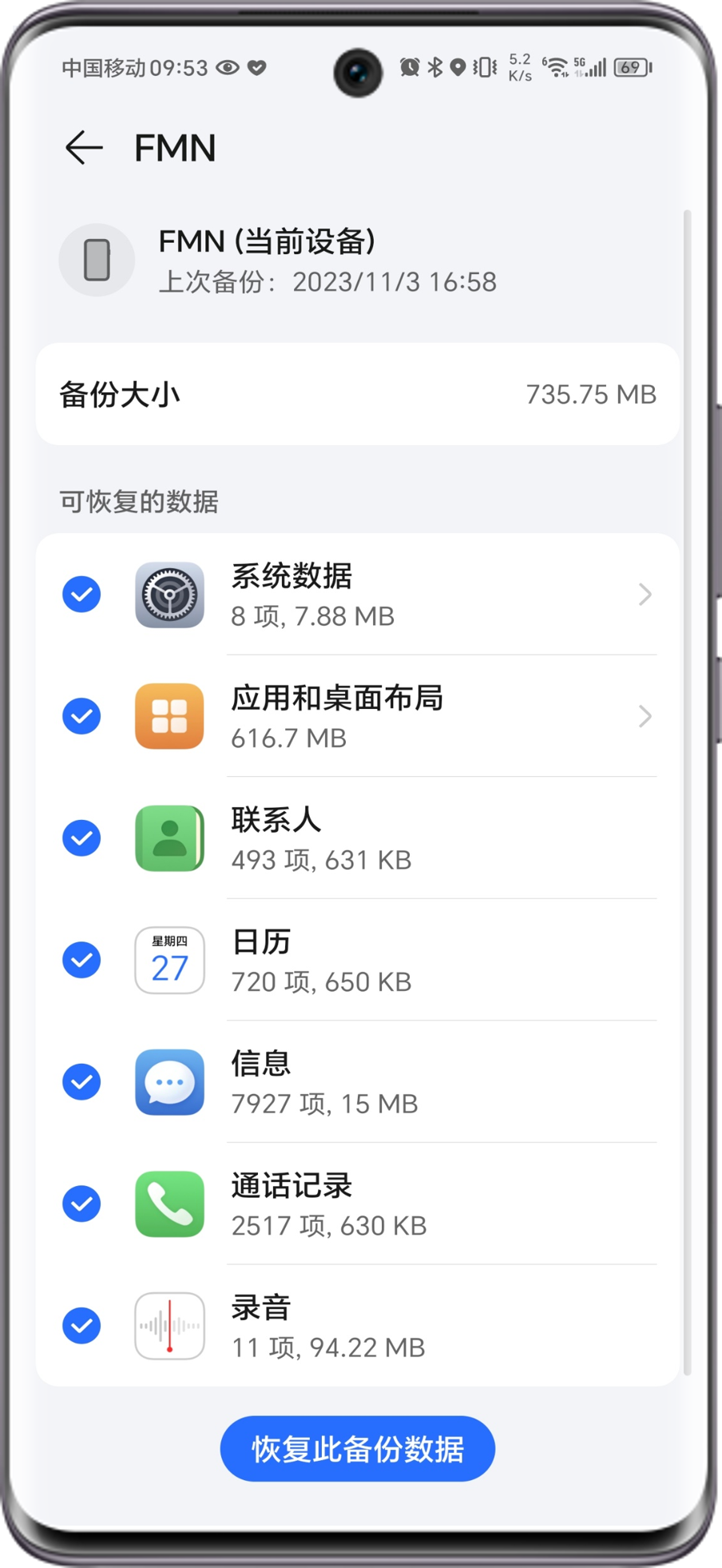This screenshot has height=1568, width=722.
Task: Tap the blue 信息 messages icon
Action: (x=169, y=1082)
